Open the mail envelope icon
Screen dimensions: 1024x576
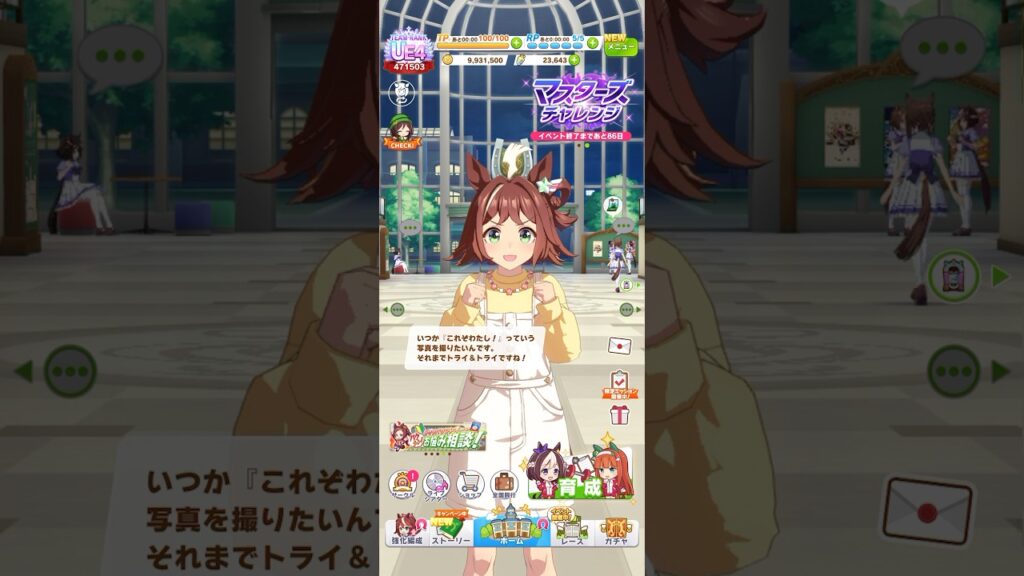619,345
